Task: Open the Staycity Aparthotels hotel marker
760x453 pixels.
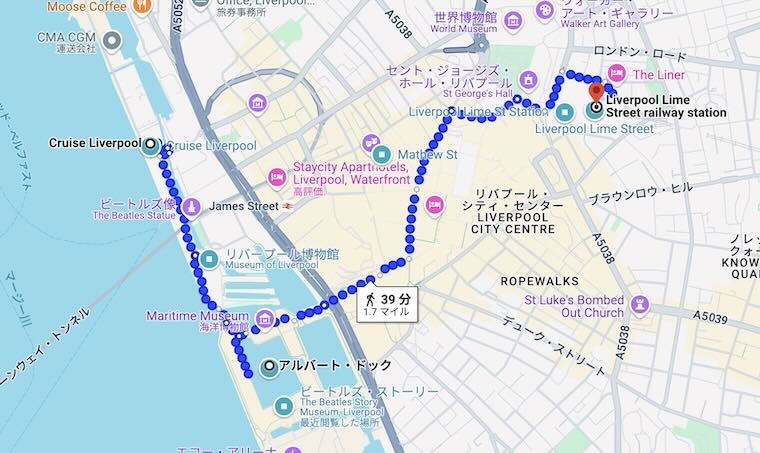Action: [277, 178]
